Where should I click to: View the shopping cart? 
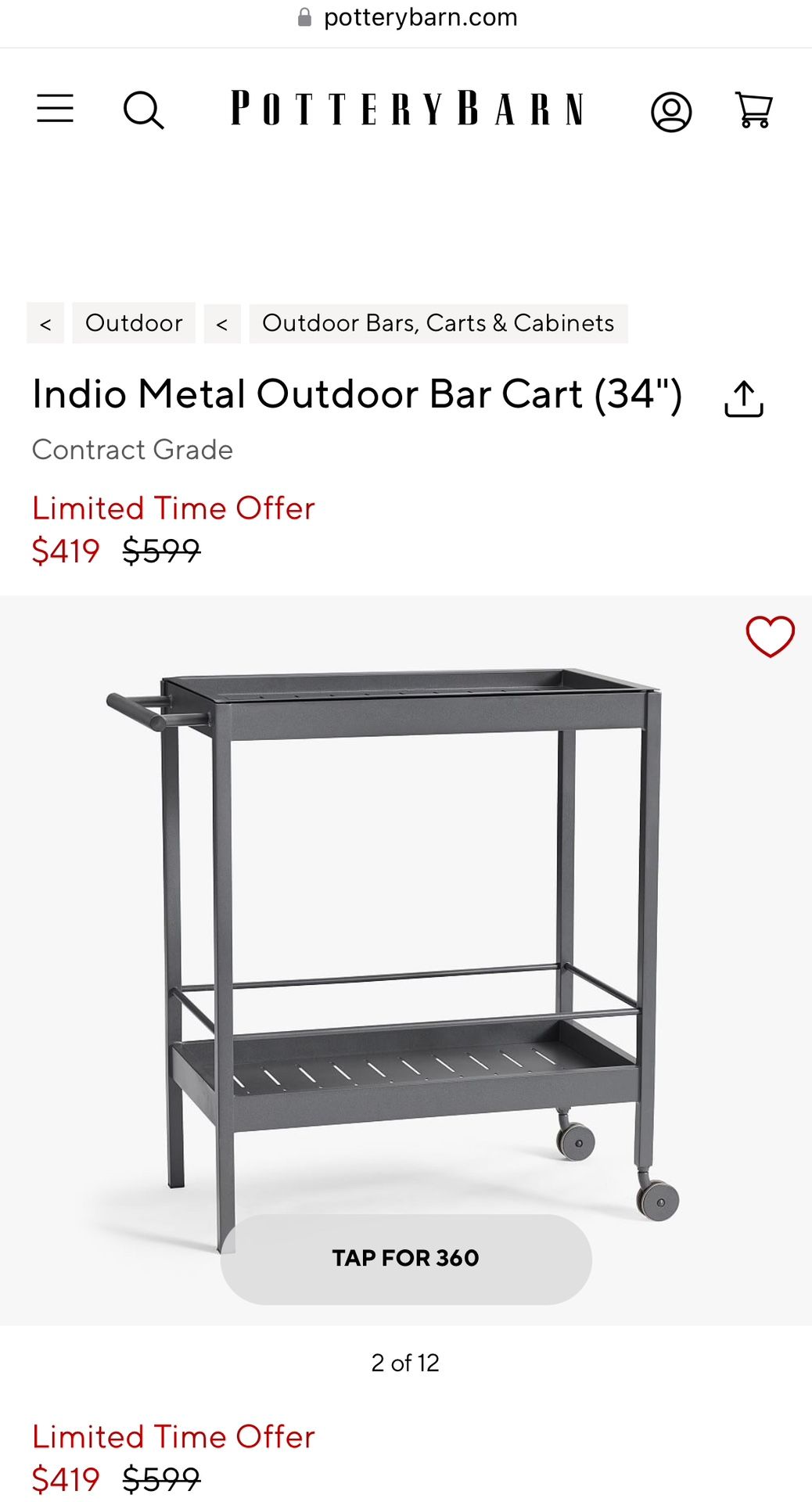(x=754, y=110)
